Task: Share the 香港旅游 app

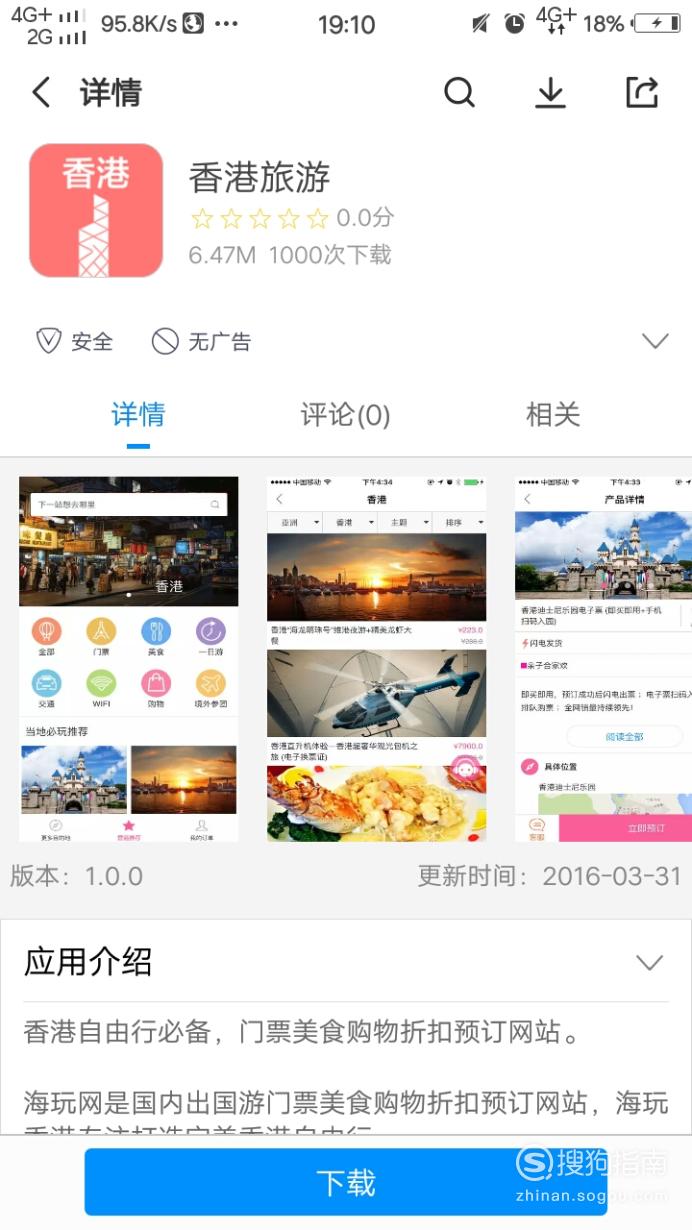Action: point(642,93)
